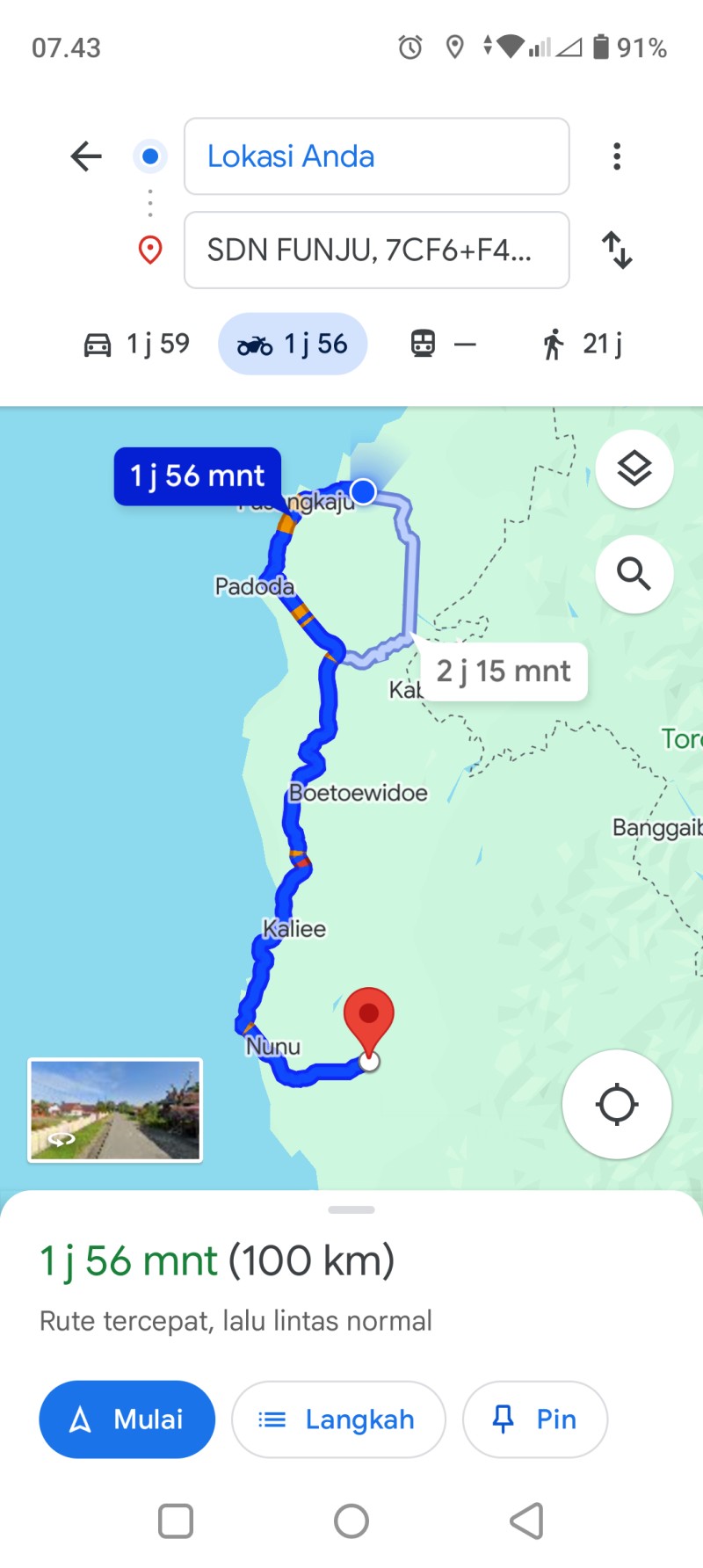
Task: Start navigation with the Mulai button
Action: 127,1419
